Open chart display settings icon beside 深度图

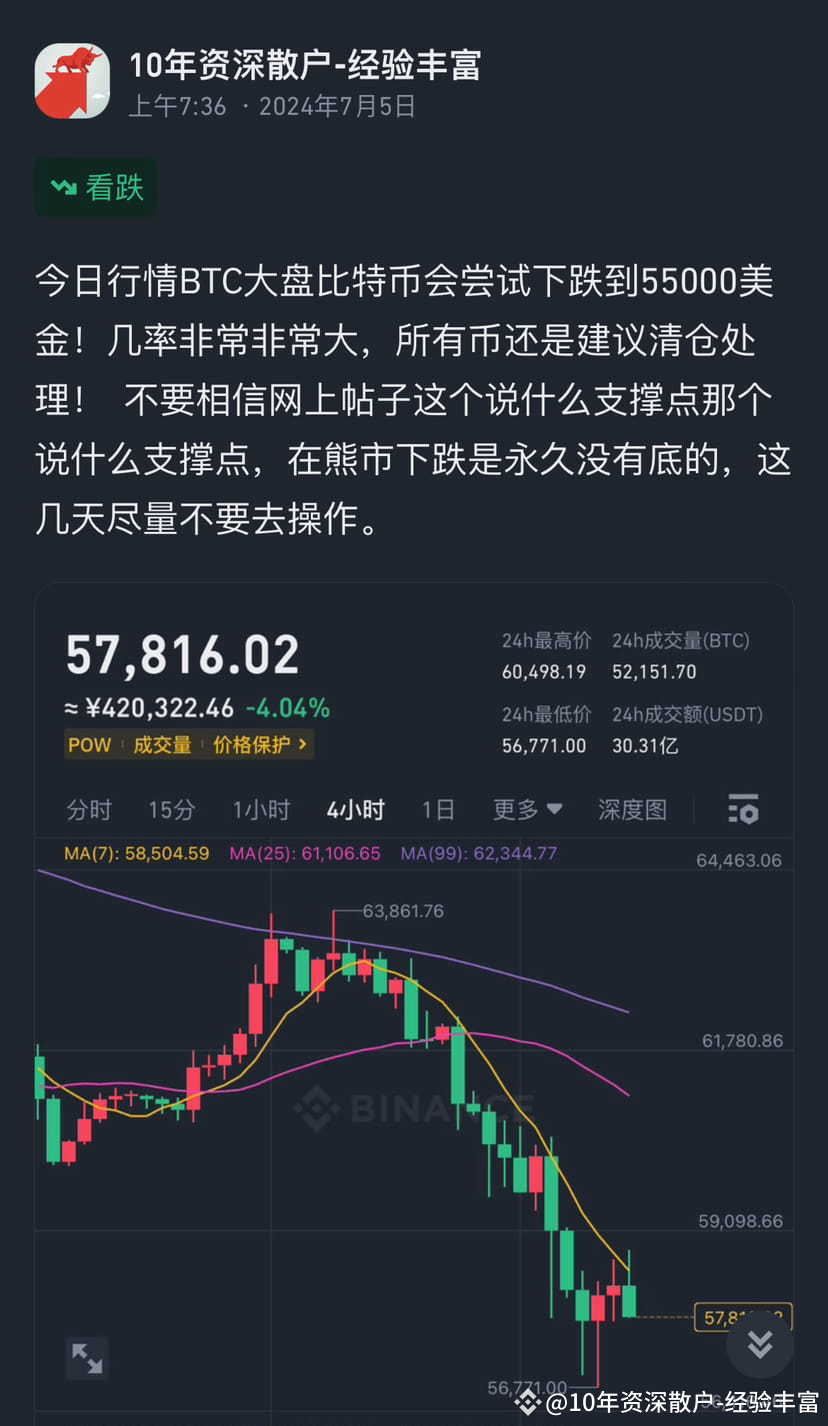(x=744, y=810)
